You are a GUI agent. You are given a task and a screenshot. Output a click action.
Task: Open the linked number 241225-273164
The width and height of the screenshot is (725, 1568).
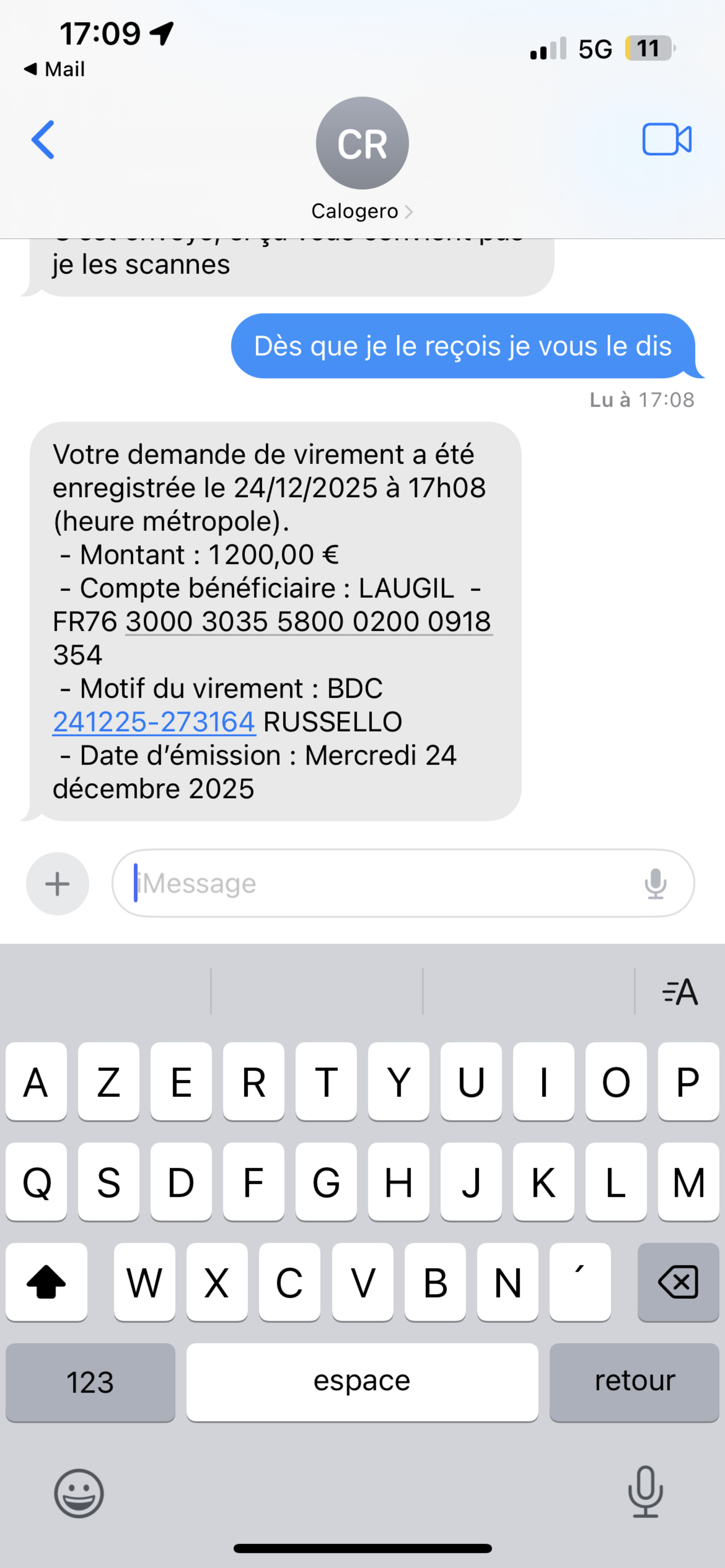pos(154,722)
